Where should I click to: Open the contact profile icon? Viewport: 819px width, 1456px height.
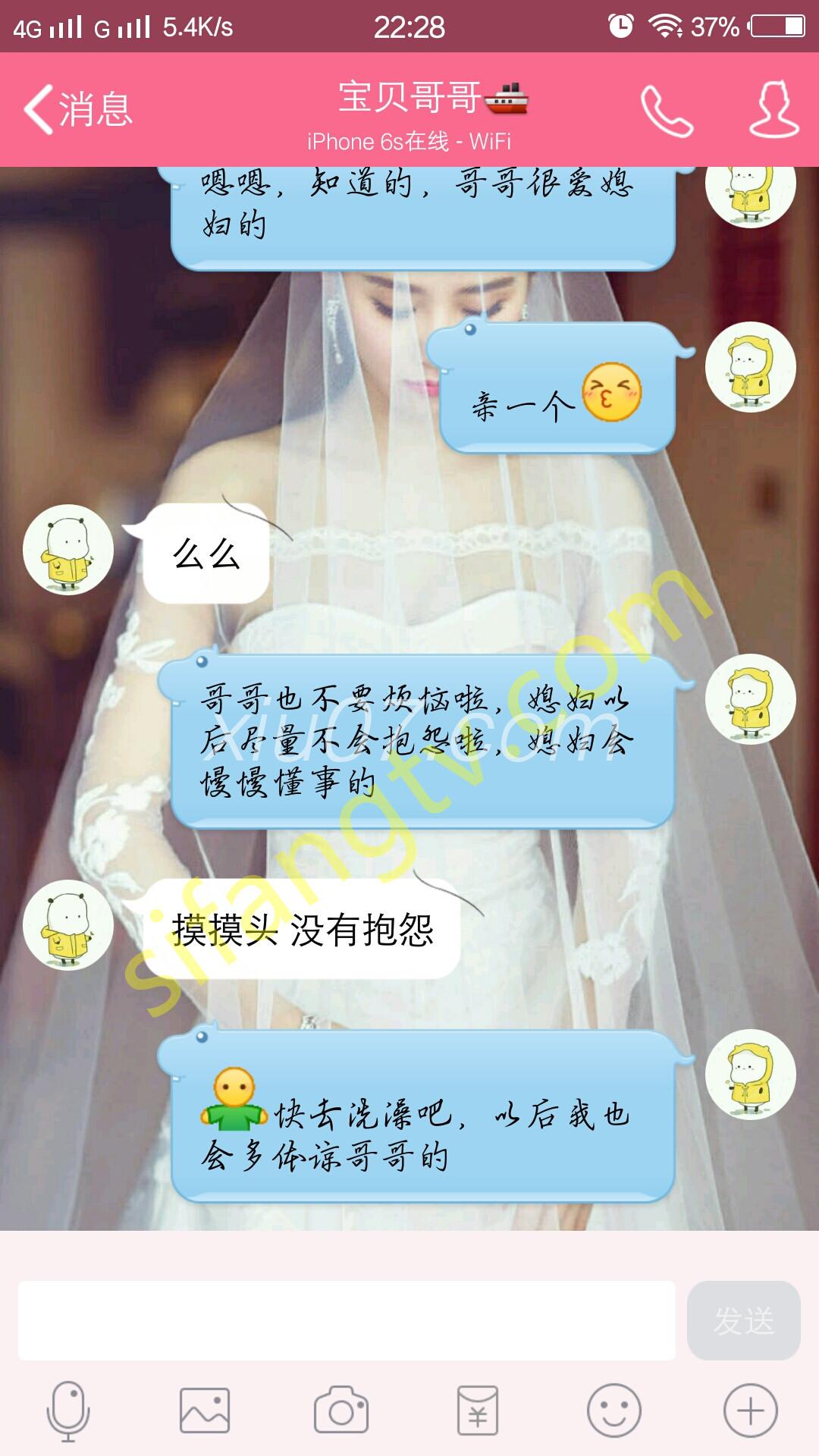pos(773,110)
